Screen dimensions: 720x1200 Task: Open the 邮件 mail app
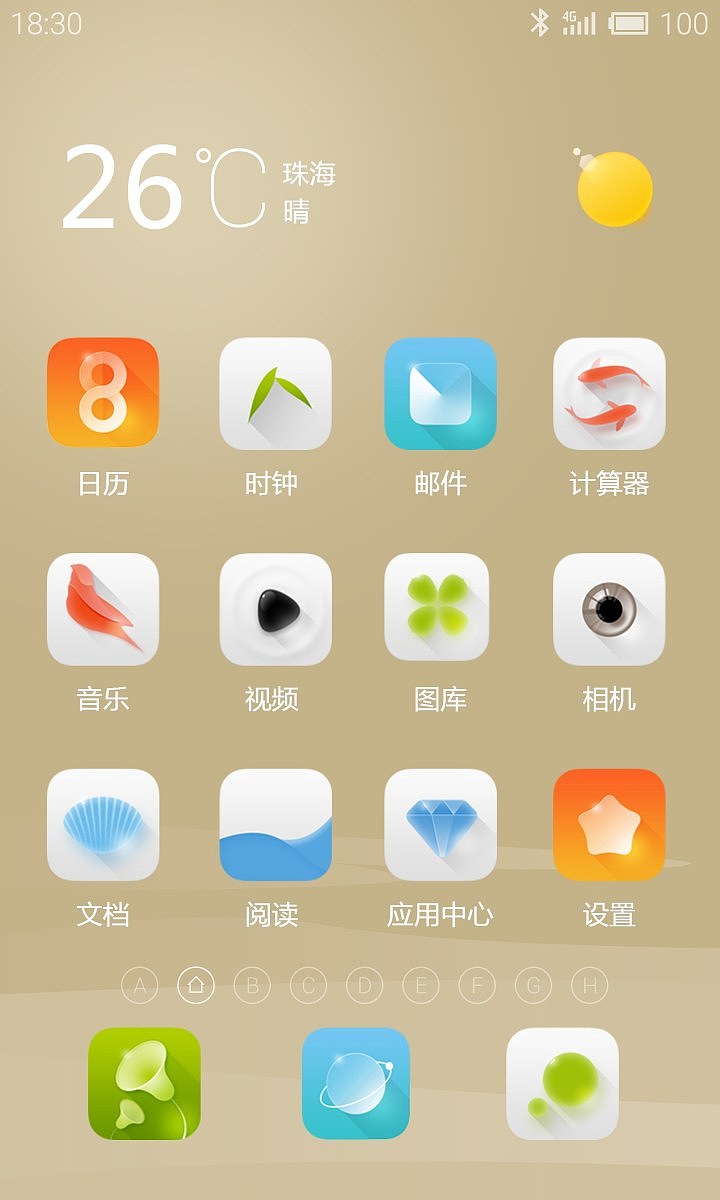pos(440,395)
